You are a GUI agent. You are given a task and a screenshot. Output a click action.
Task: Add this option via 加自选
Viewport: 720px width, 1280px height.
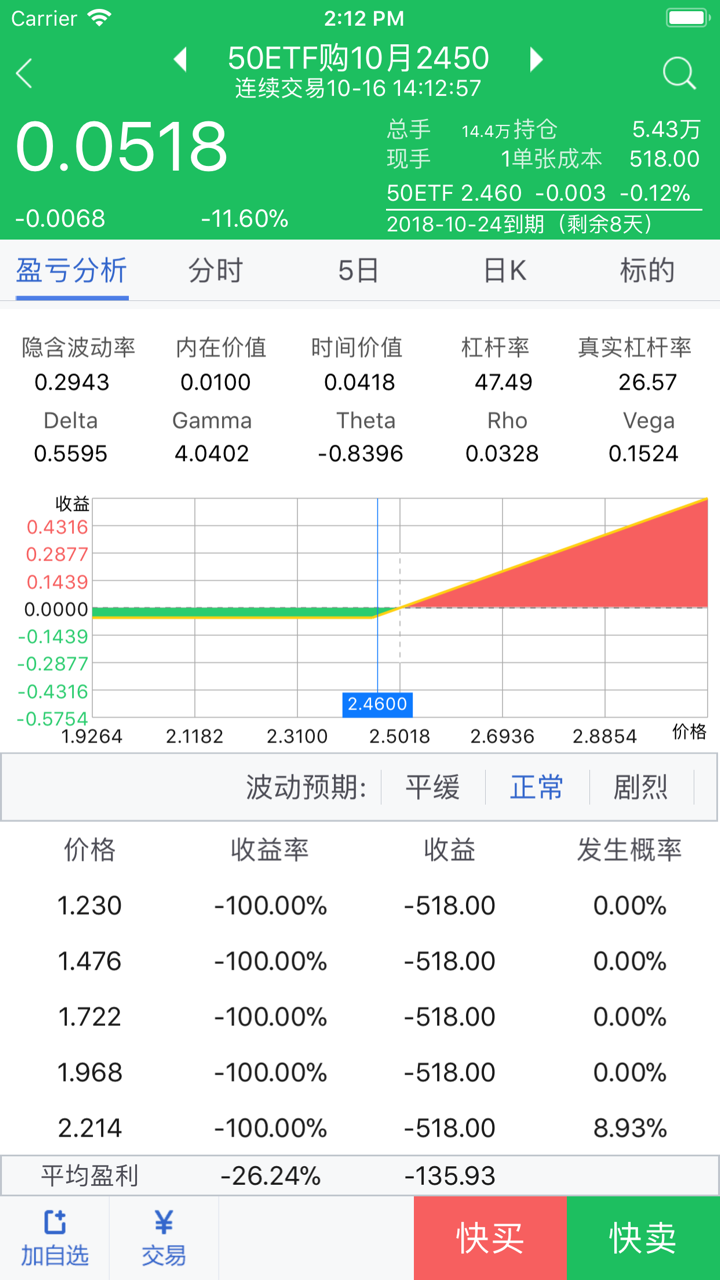pyautogui.click(x=54, y=1238)
